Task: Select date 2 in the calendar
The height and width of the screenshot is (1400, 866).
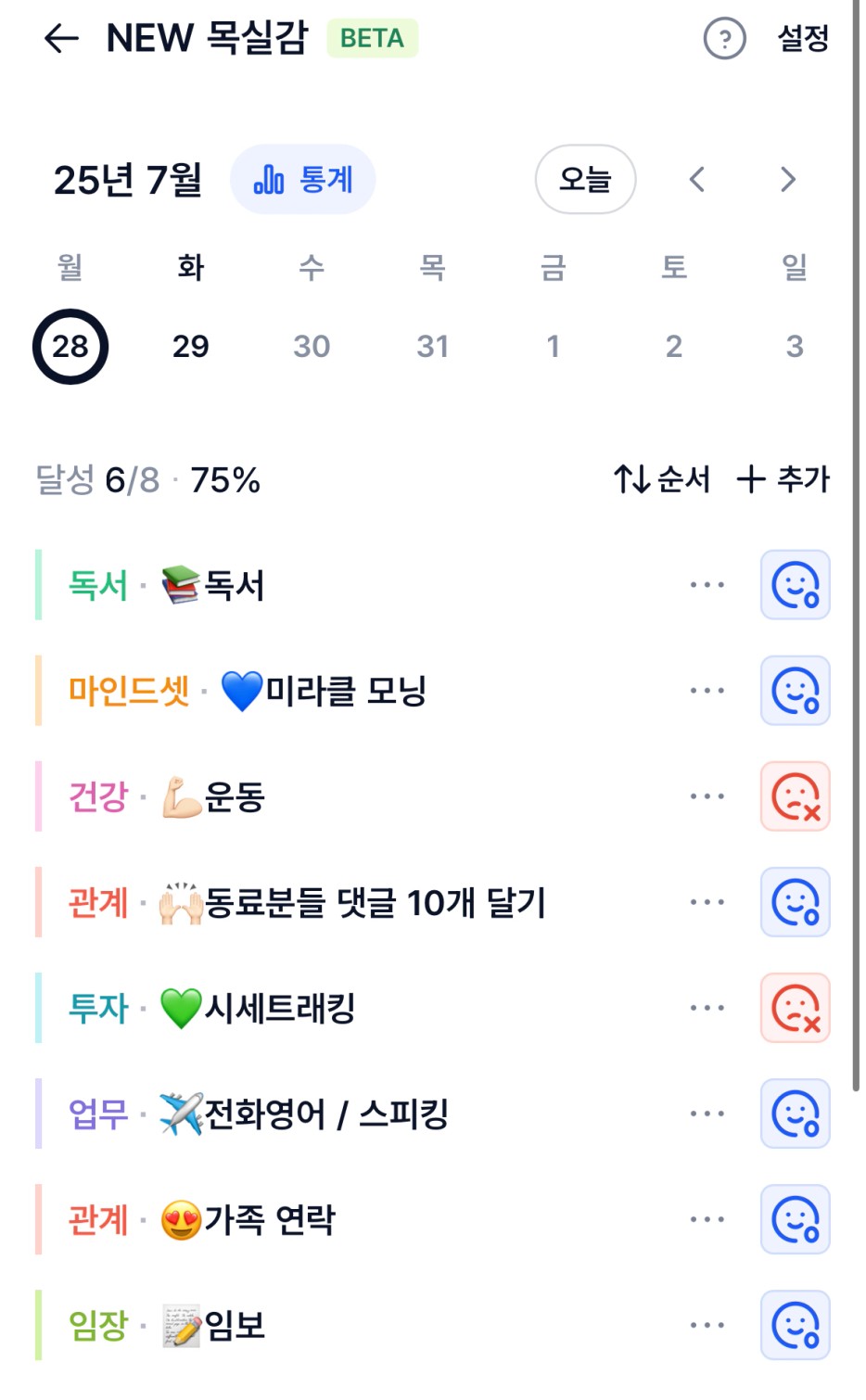Action: coord(674,347)
